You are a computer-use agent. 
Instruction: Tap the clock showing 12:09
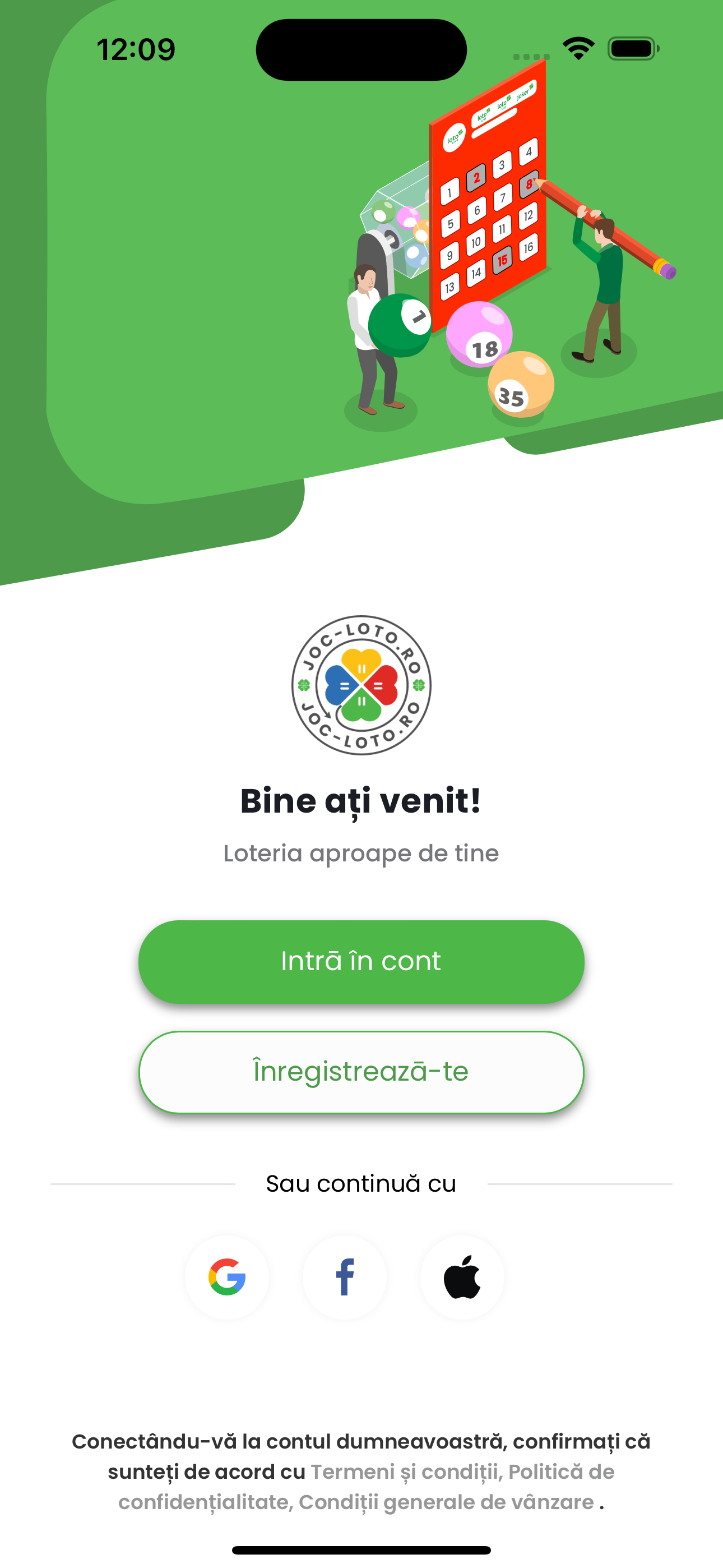click(x=137, y=49)
